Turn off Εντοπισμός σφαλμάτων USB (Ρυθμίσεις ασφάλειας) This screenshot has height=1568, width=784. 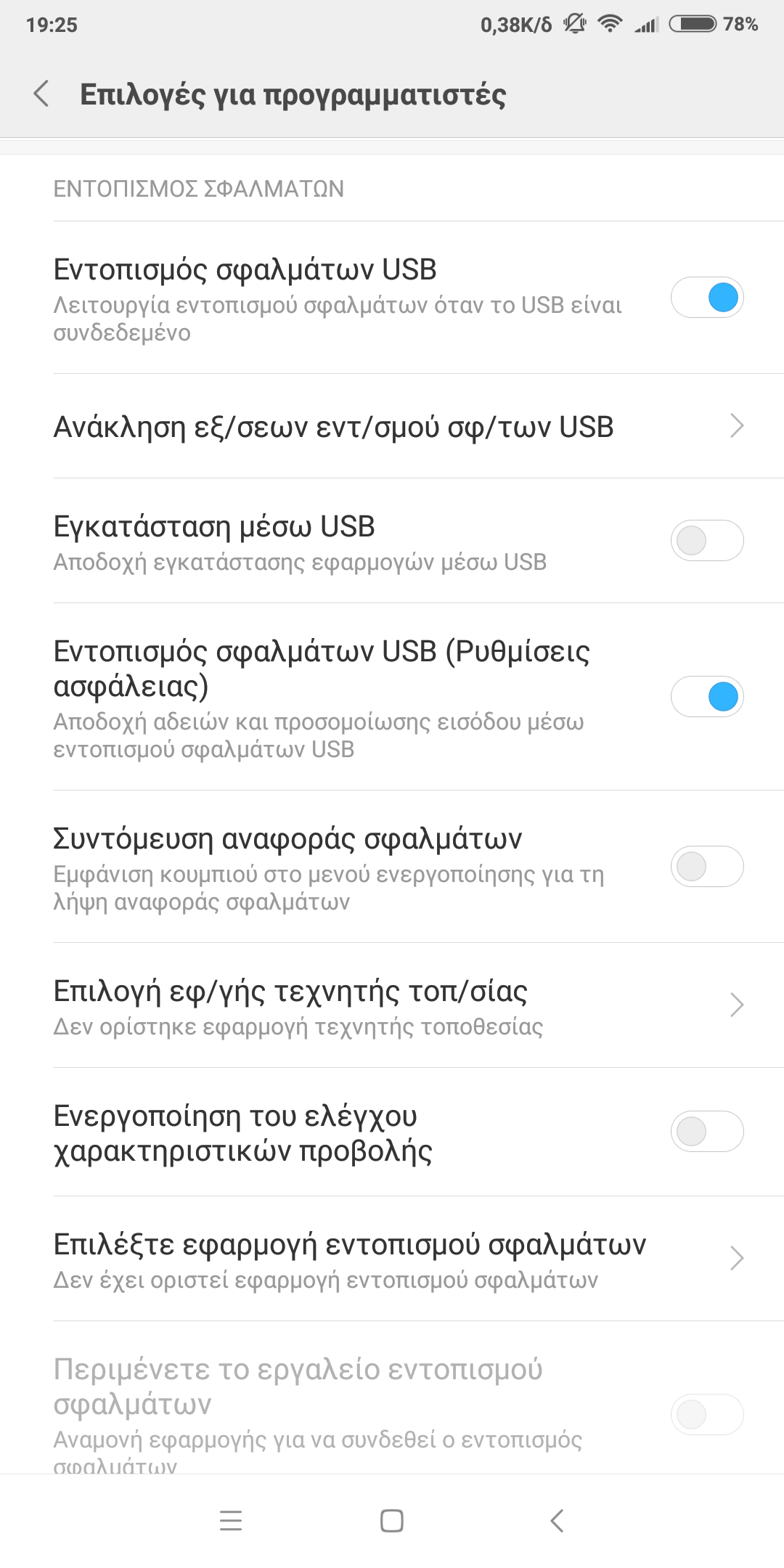click(x=706, y=697)
